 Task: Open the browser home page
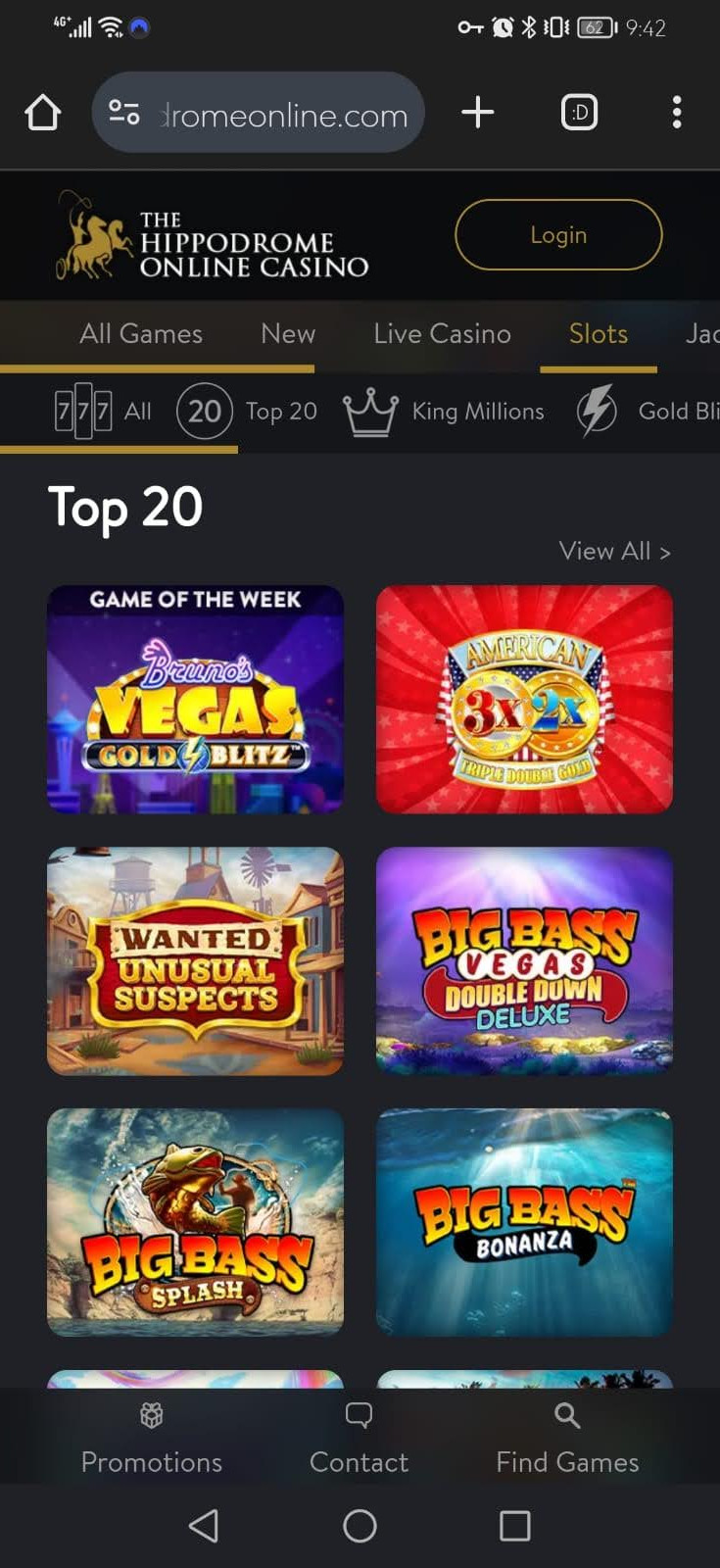(42, 113)
